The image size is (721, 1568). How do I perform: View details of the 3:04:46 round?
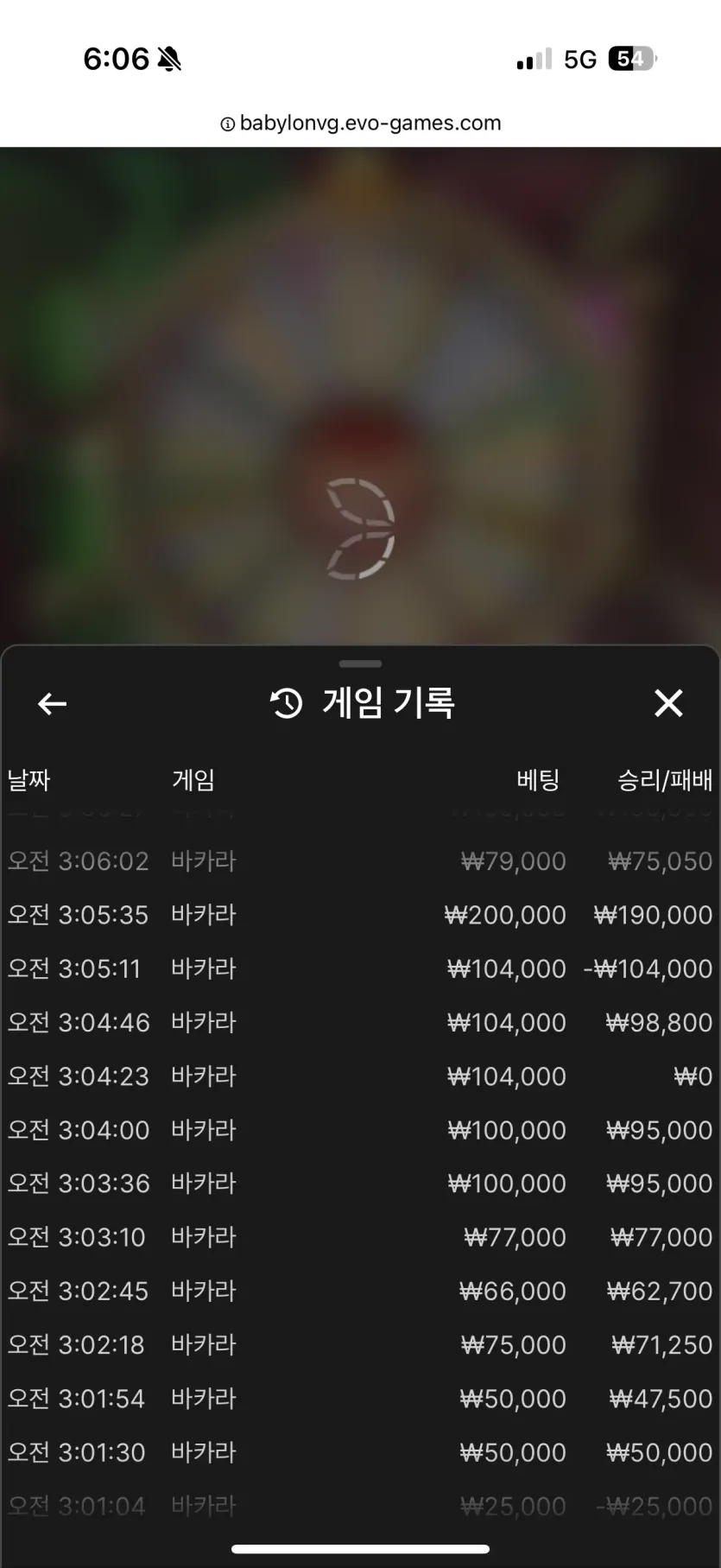pos(360,1022)
